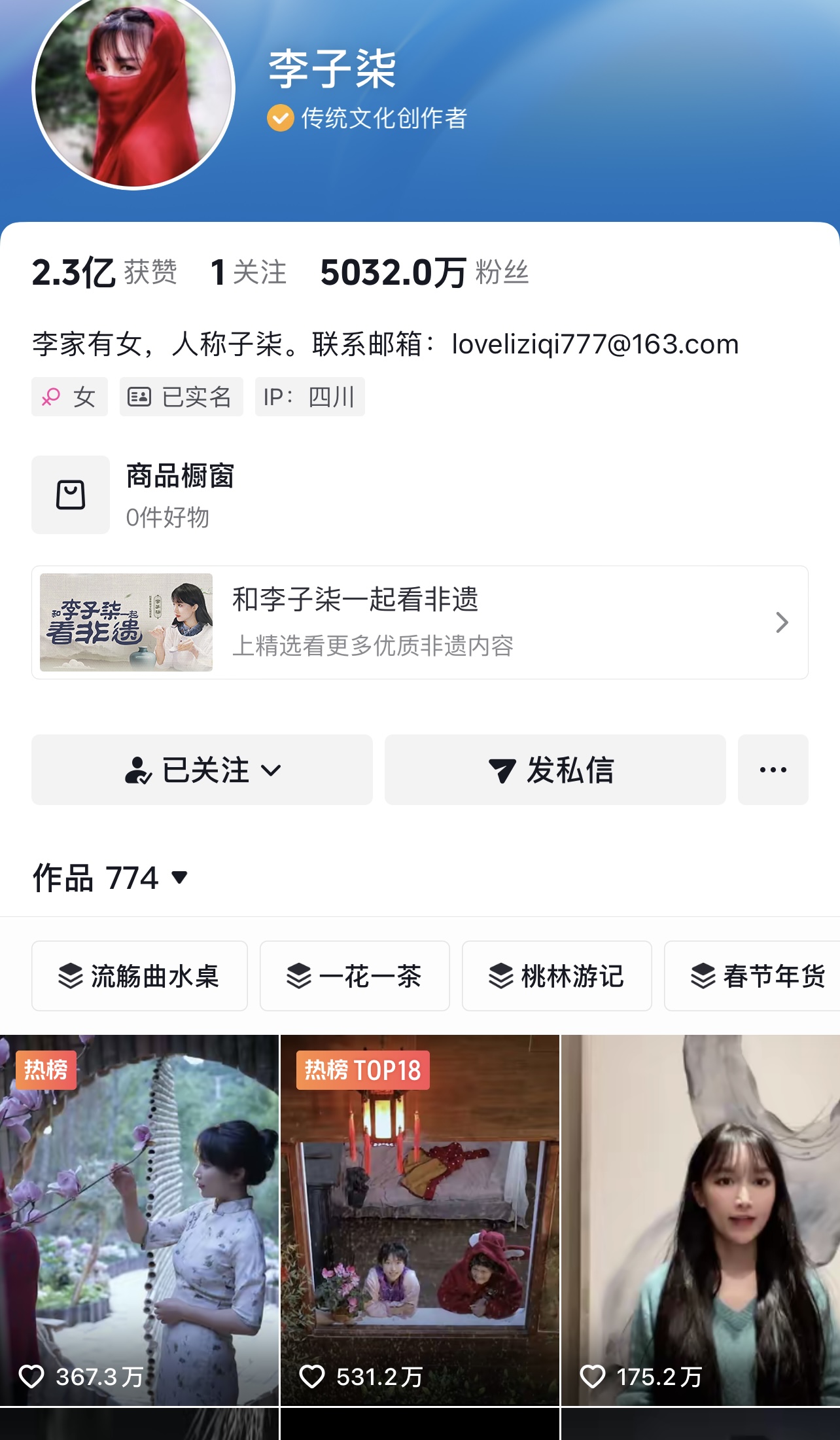Send a private message via 发私信
Screen dimensions: 840x1440
click(555, 770)
